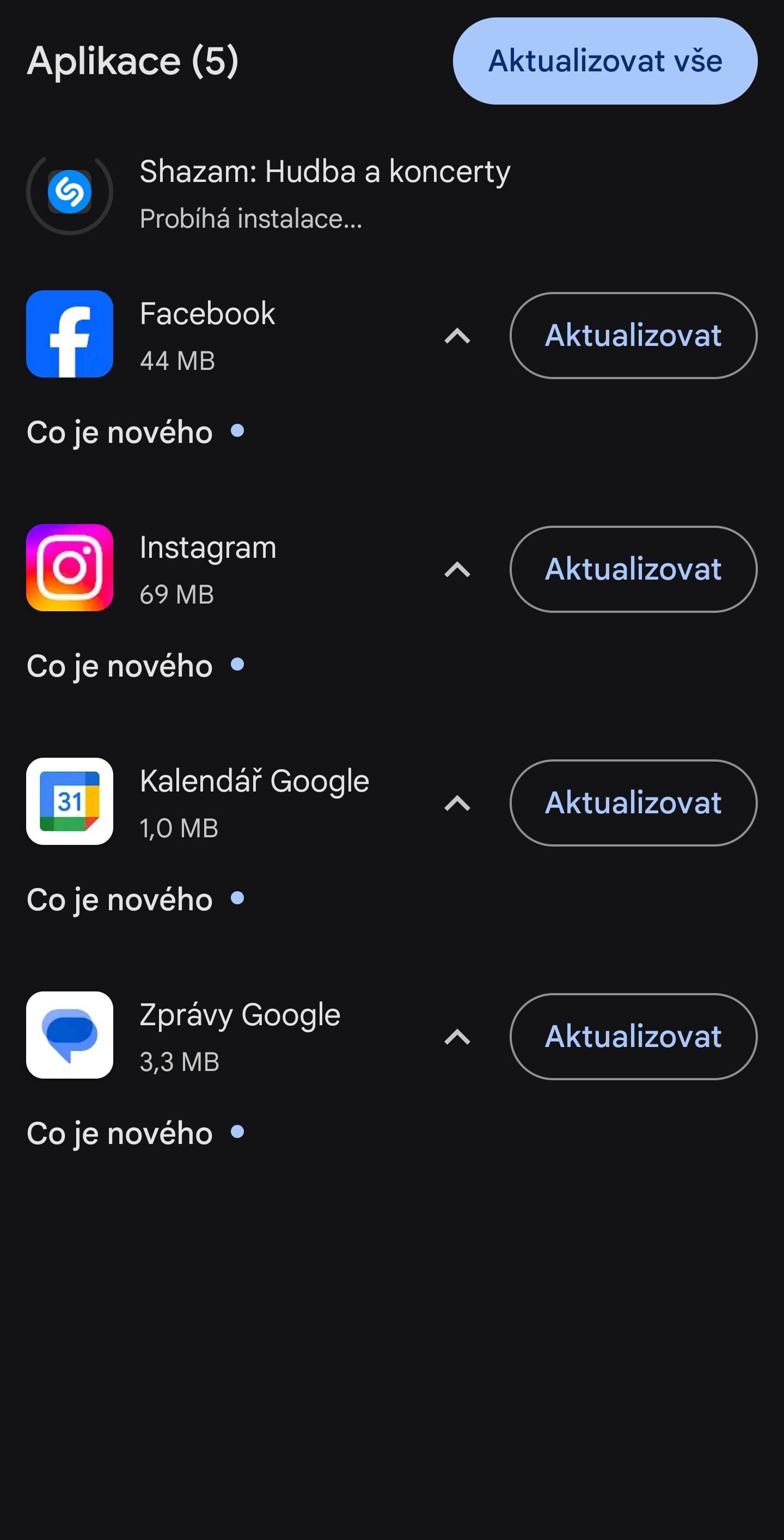Screen dimensions: 784x1540
Task: Update the Instagram app
Action: click(x=633, y=569)
